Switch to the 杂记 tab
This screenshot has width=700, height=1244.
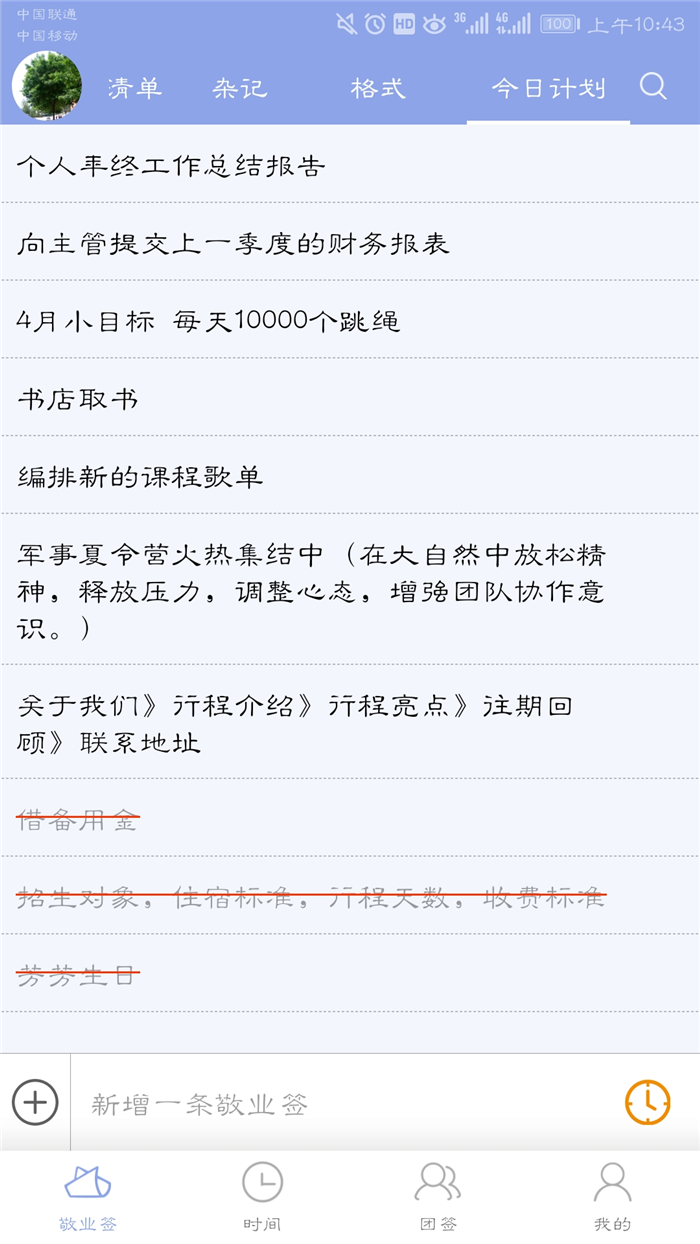[x=240, y=88]
